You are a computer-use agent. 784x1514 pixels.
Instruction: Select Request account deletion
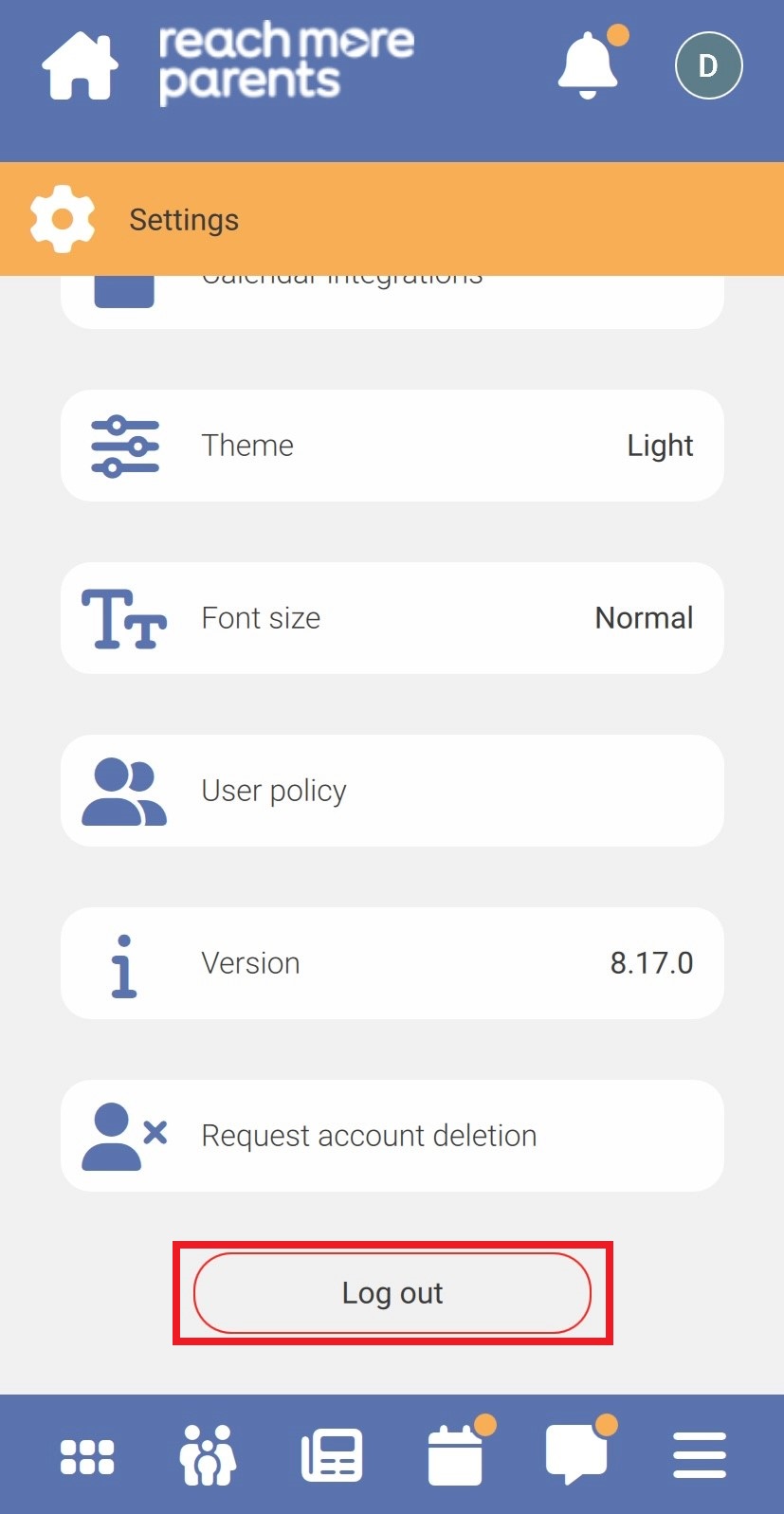pyautogui.click(x=392, y=1136)
